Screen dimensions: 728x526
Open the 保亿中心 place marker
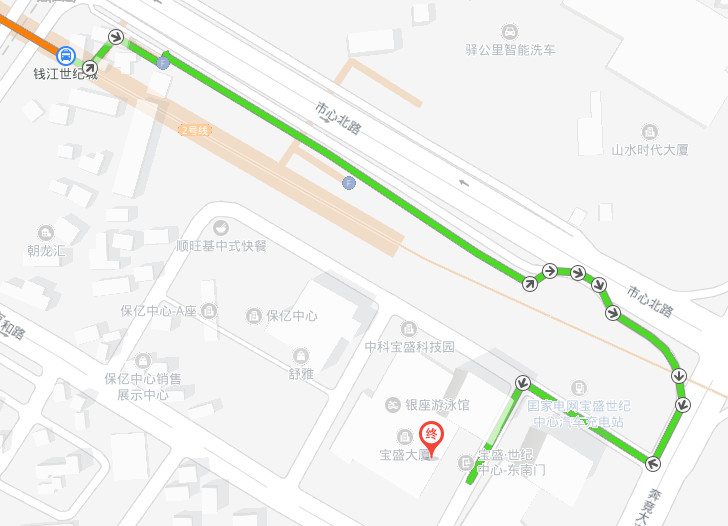tap(254, 316)
